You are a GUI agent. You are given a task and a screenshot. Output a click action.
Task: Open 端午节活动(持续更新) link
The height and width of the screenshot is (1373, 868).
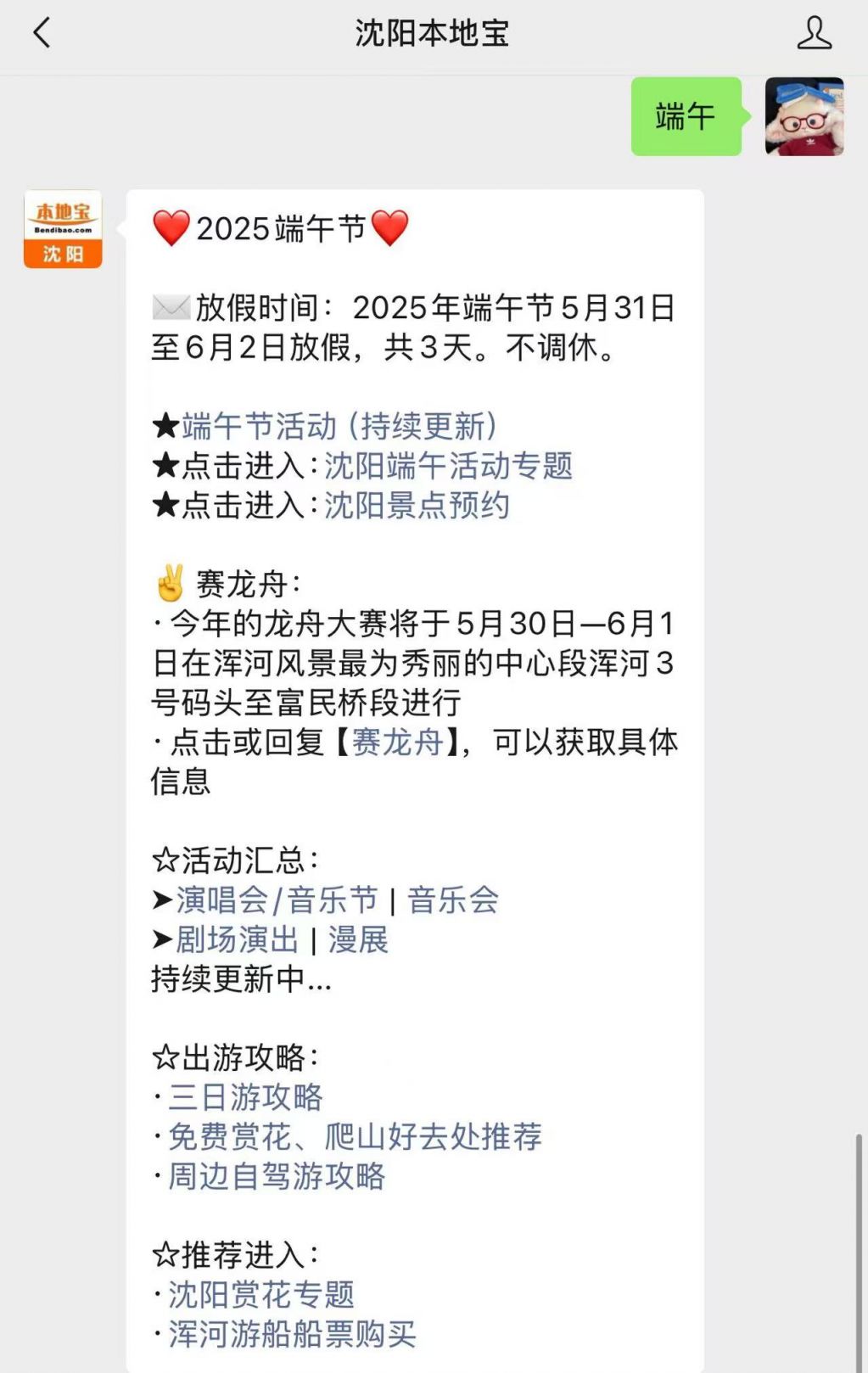point(339,426)
